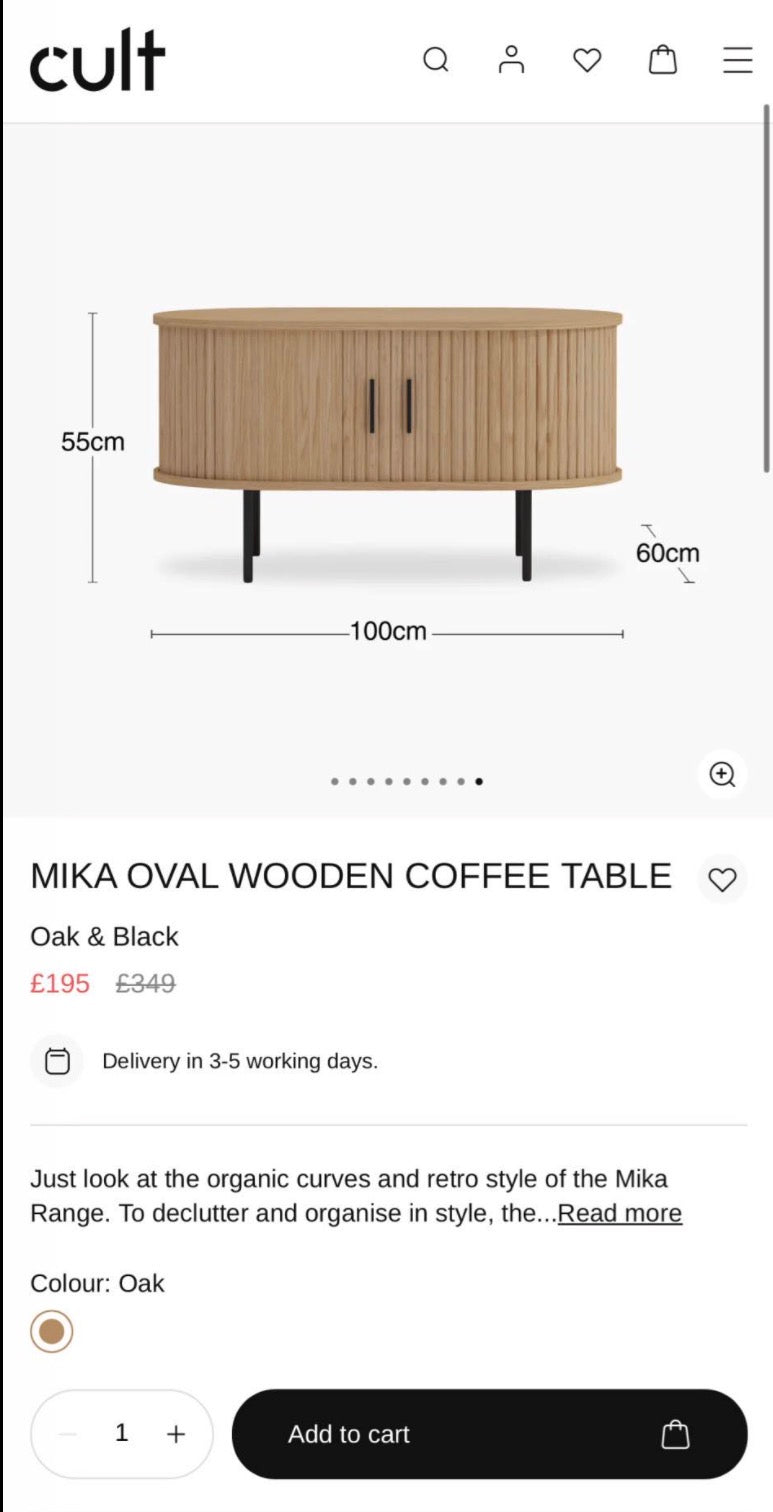Jump to the last carousel dot
The image size is (773, 1512).
(x=478, y=781)
